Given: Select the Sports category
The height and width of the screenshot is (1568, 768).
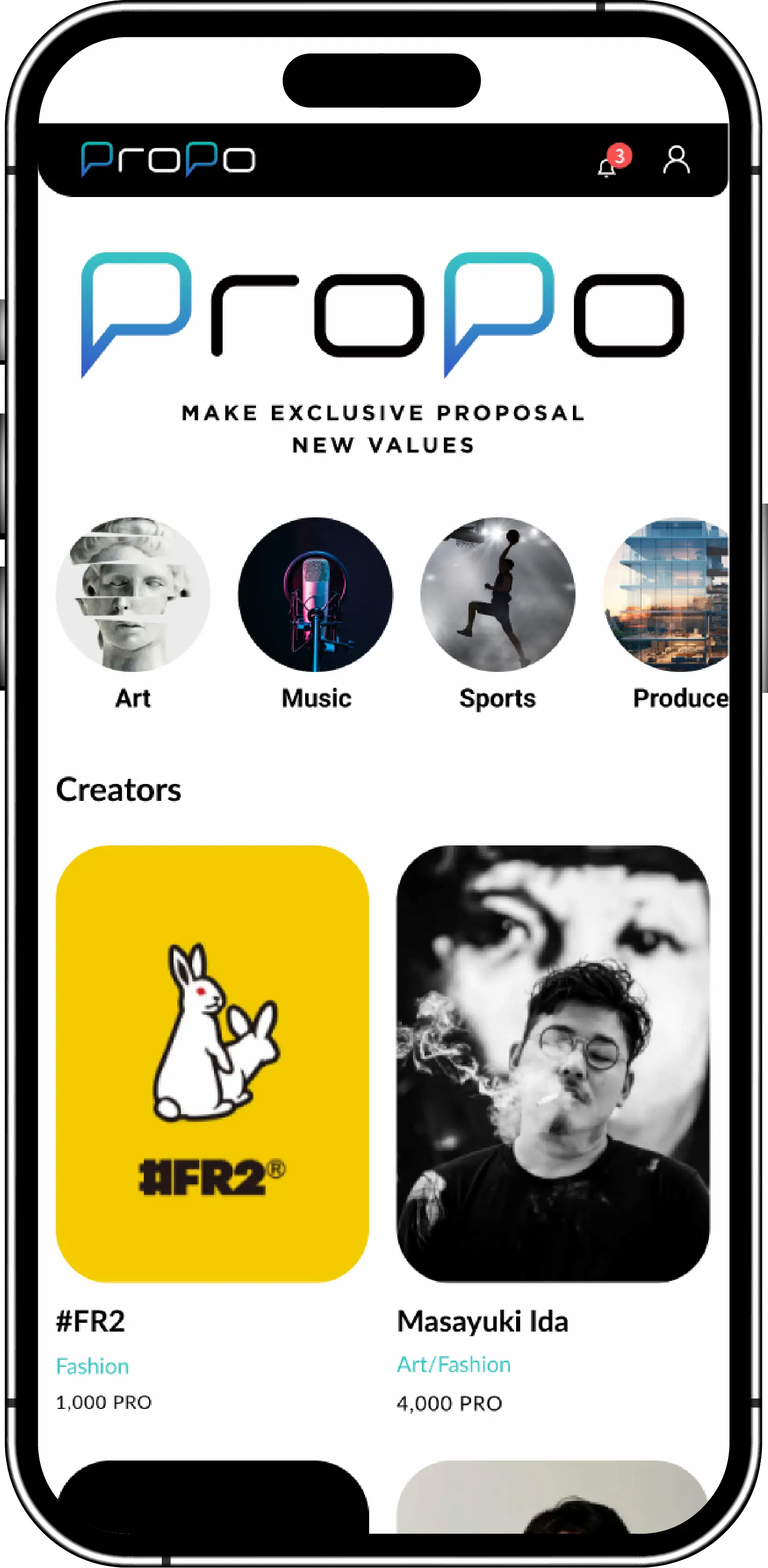Looking at the screenshot, I should (498, 595).
